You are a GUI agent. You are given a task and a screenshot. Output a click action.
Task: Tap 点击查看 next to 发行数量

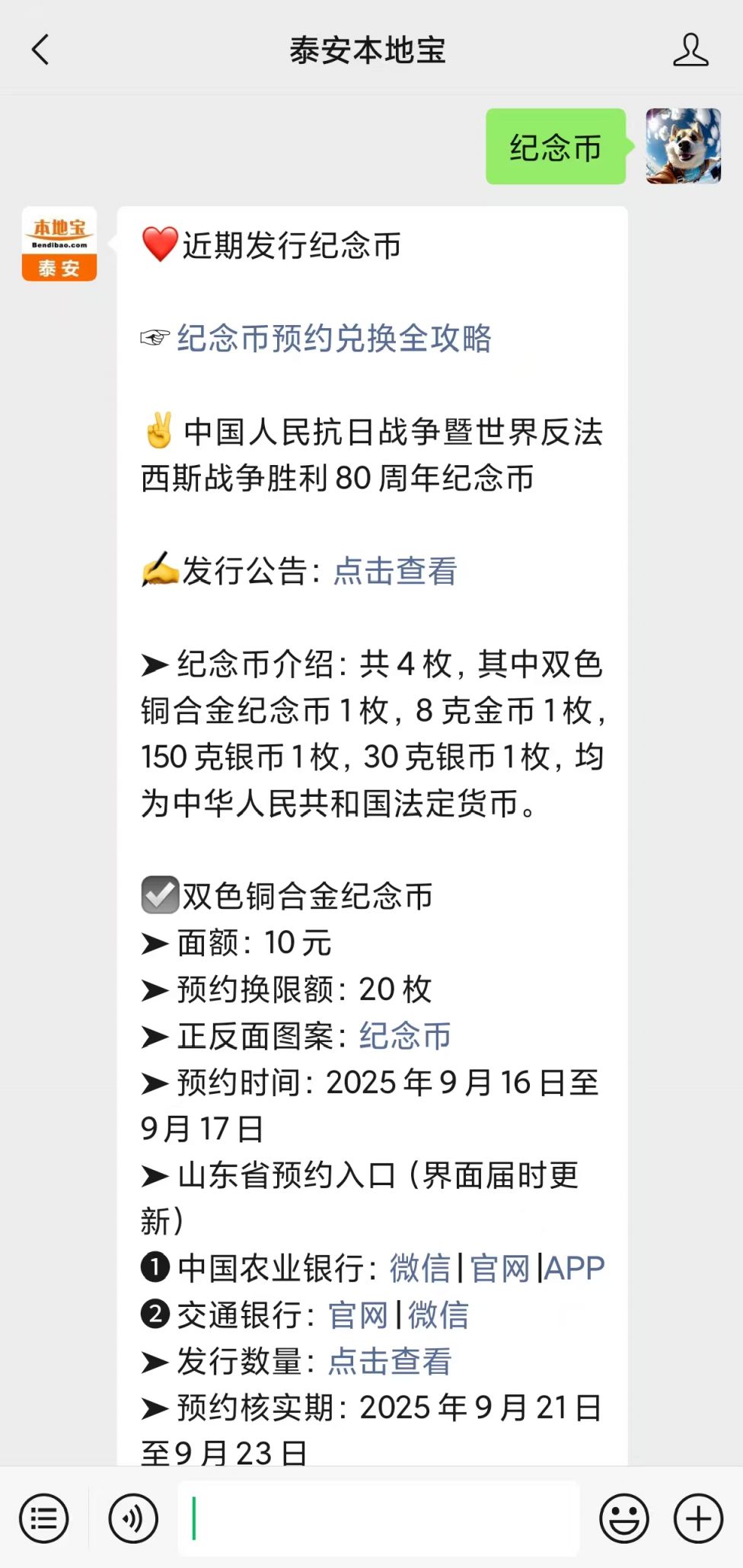pos(390,1361)
